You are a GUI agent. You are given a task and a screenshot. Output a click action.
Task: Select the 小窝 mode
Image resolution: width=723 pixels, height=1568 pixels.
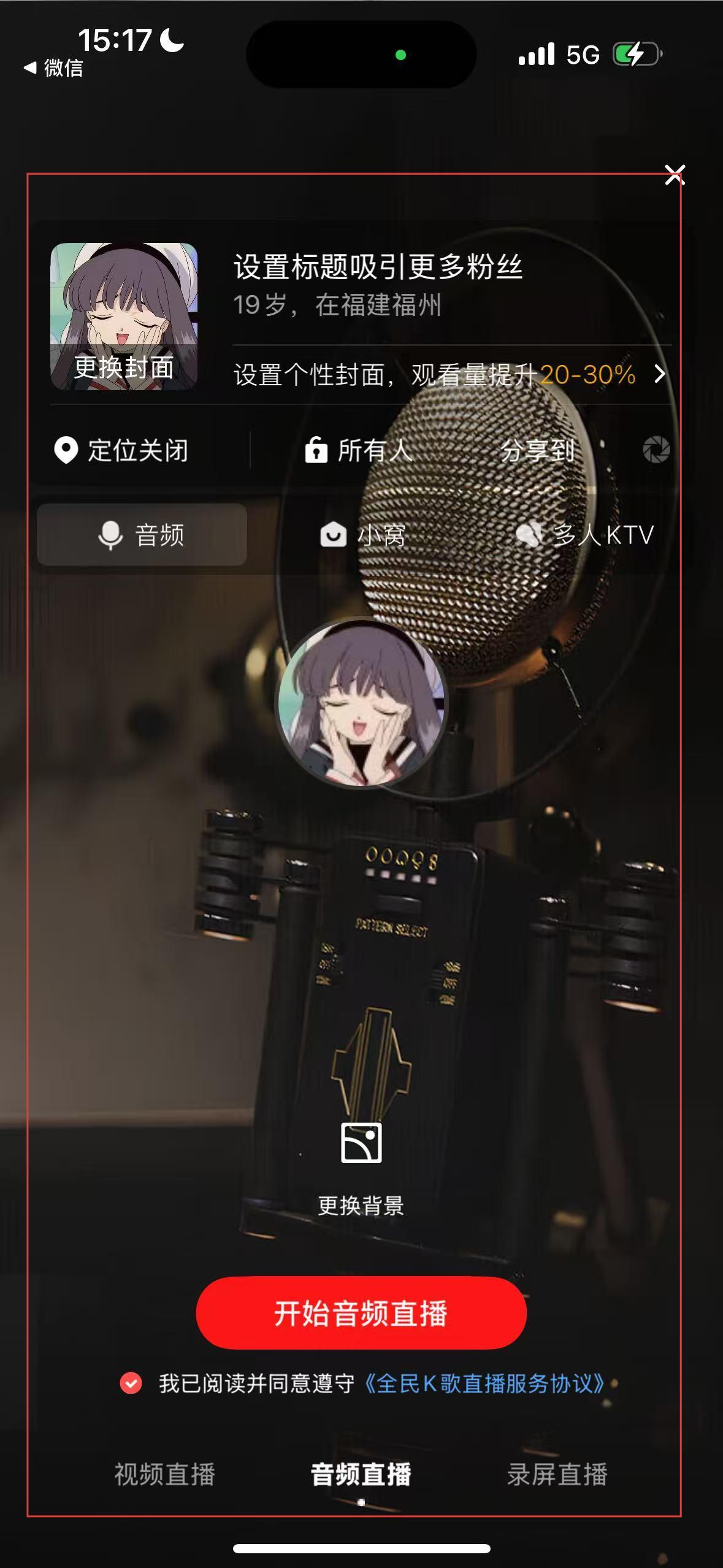click(363, 536)
